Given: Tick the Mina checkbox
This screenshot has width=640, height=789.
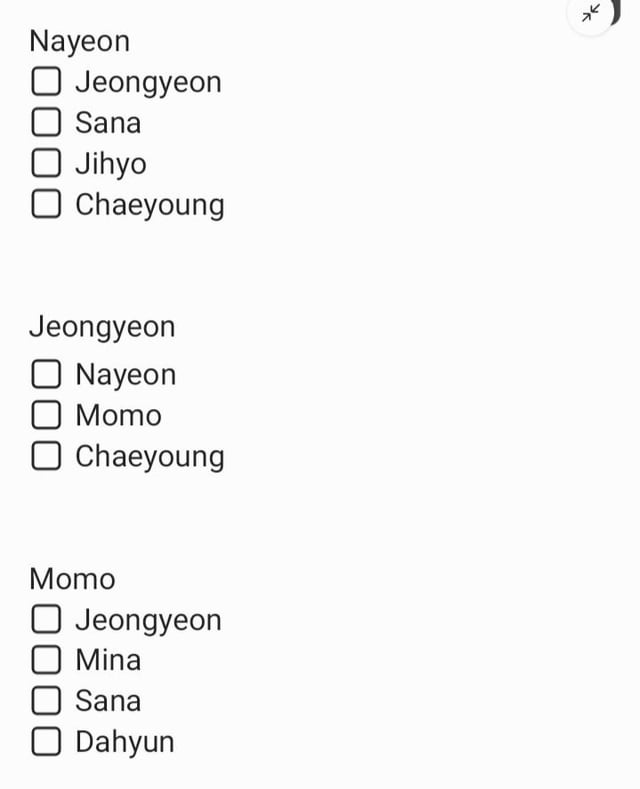Looking at the screenshot, I should click(46, 660).
